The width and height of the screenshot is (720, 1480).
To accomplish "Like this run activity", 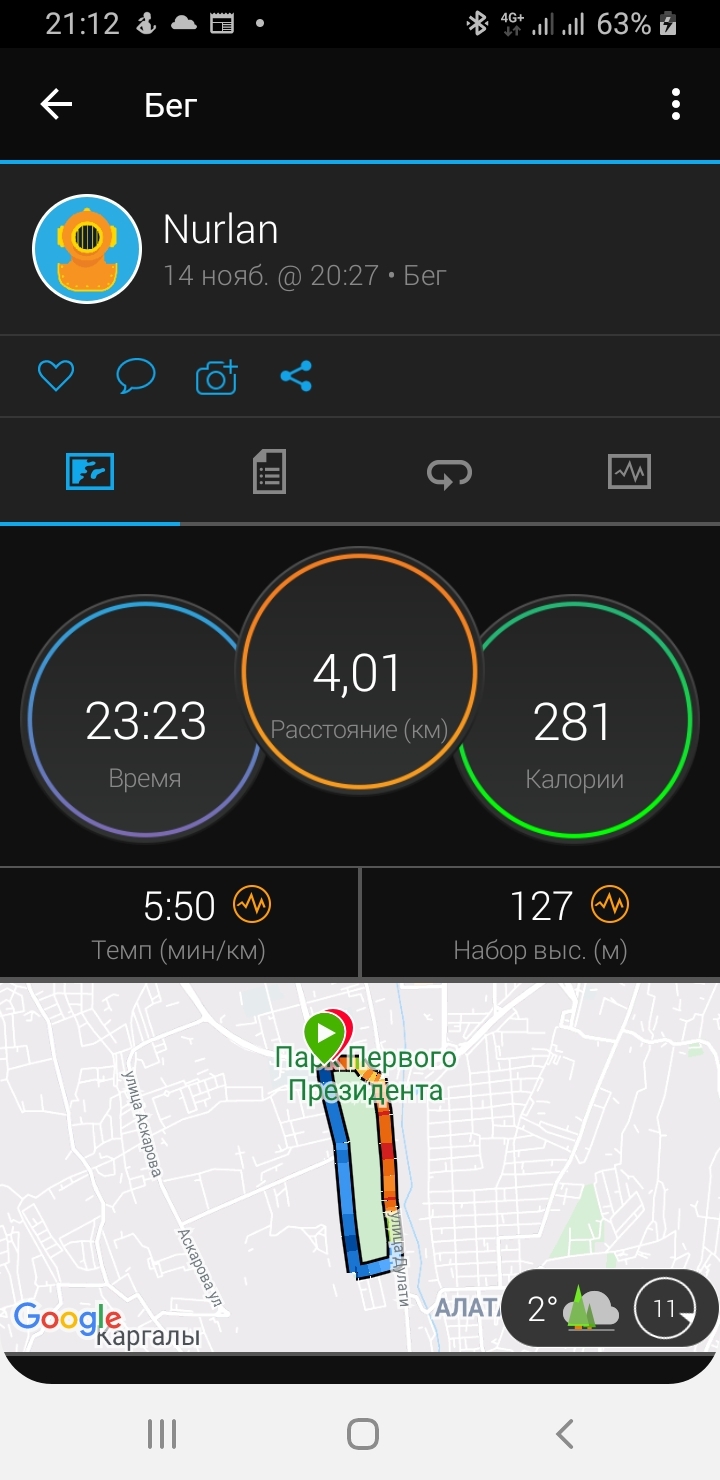I will (56, 376).
